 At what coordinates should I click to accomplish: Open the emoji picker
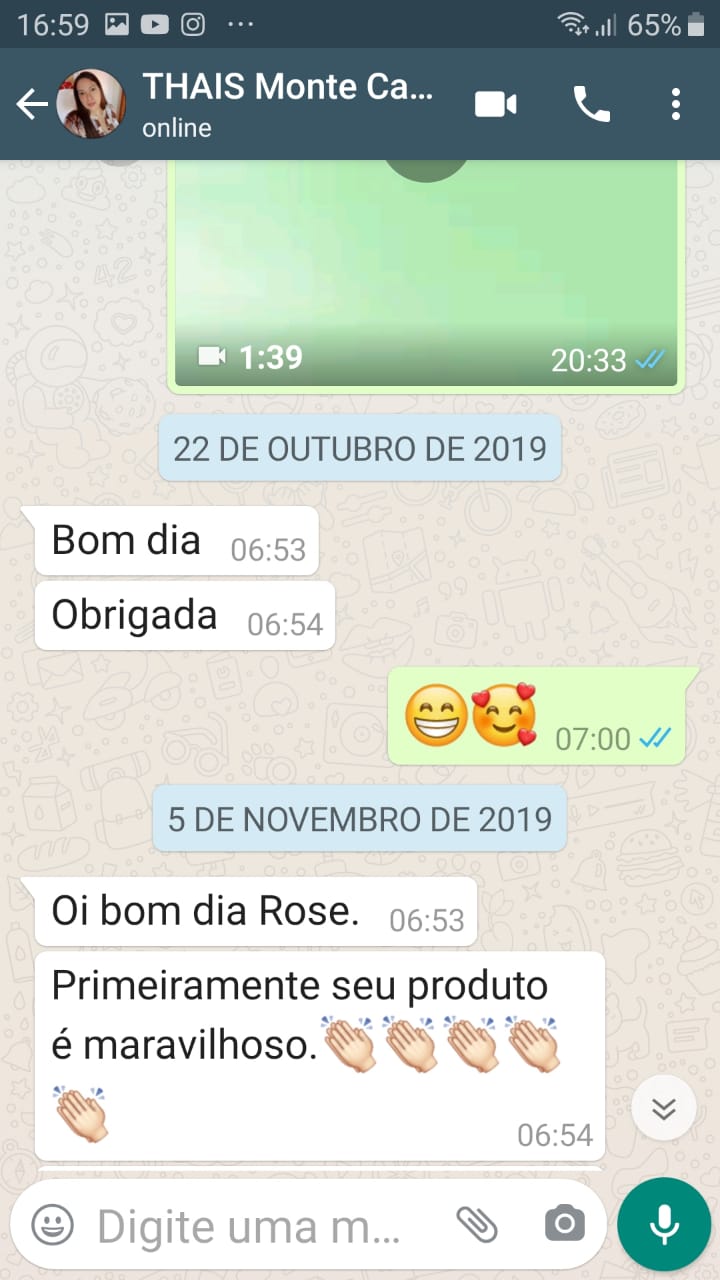(x=52, y=1224)
